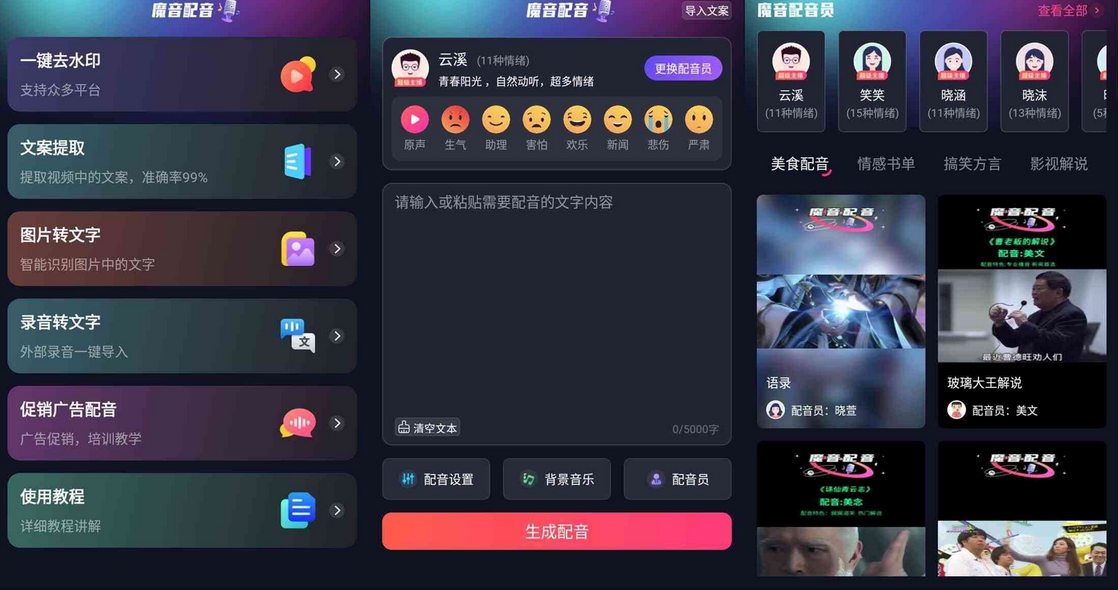Open 文案提取 to extract video text
The image size is (1118, 590).
tap(182, 161)
